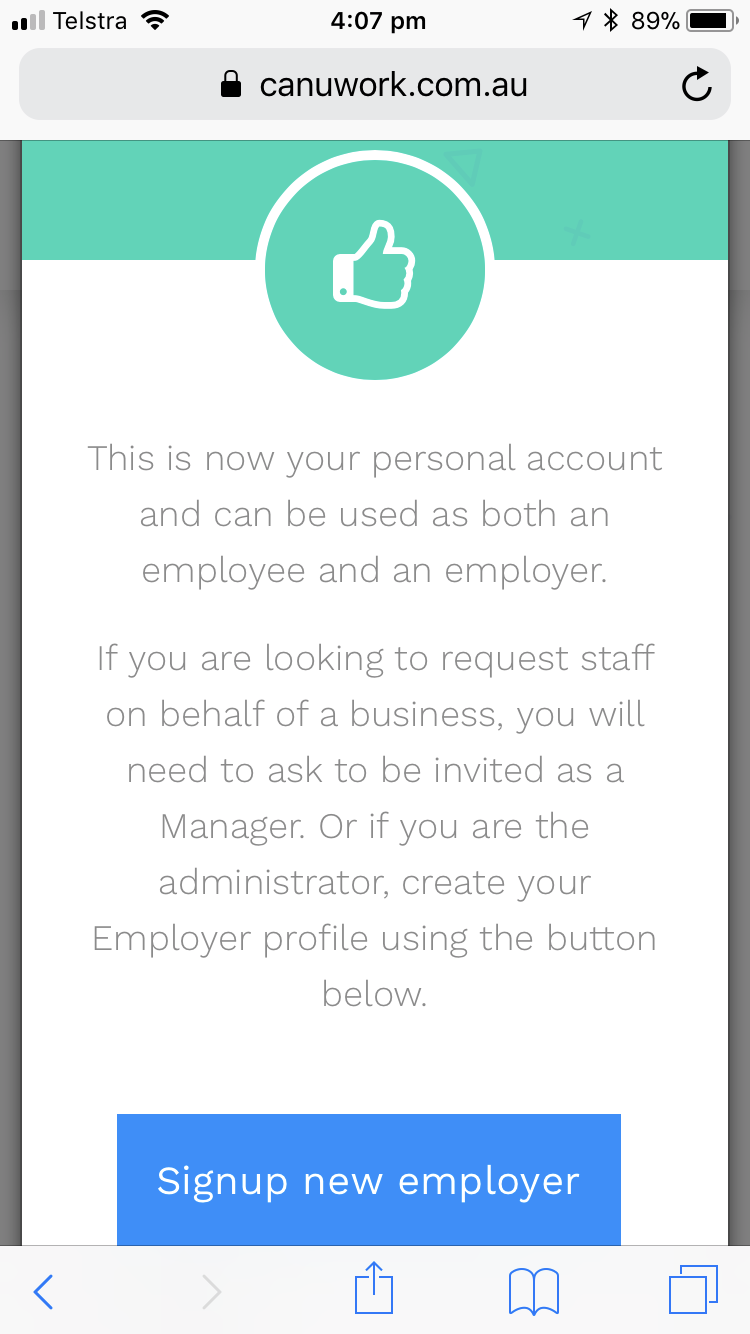The width and height of the screenshot is (750, 1334).
Task: Open the bookmarks book icon
Action: pyautogui.click(x=533, y=1292)
